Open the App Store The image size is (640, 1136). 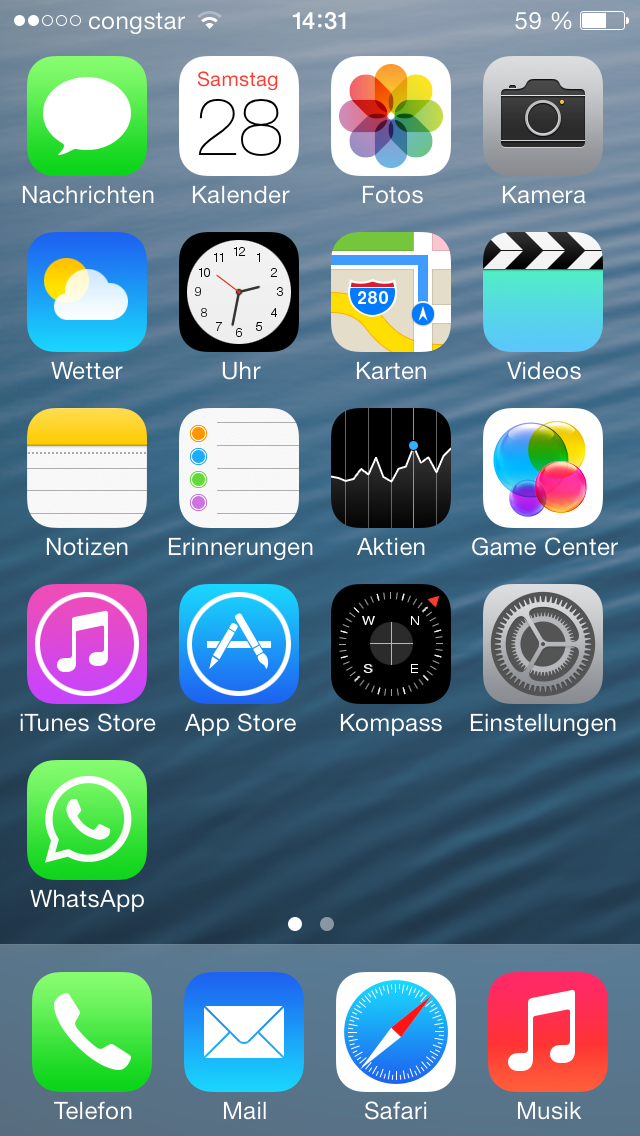click(239, 644)
